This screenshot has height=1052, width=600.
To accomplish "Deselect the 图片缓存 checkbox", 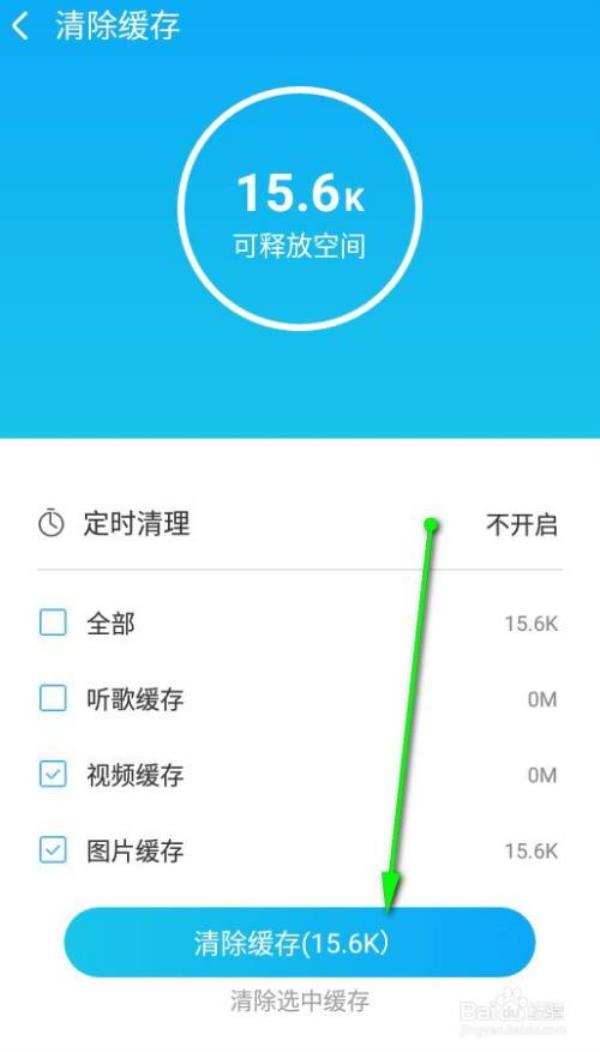I will (x=52, y=851).
